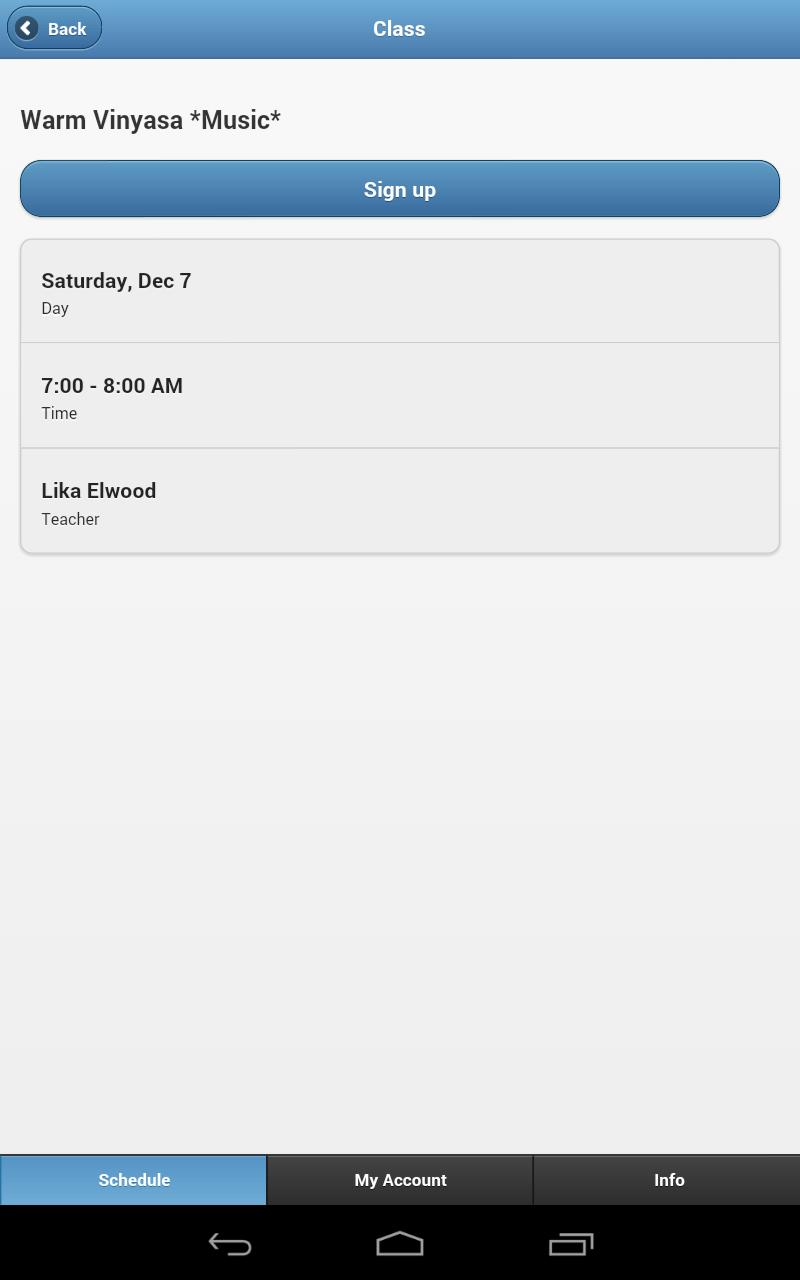Open the system recent apps view
This screenshot has height=1280, width=800.
pyautogui.click(x=571, y=1243)
